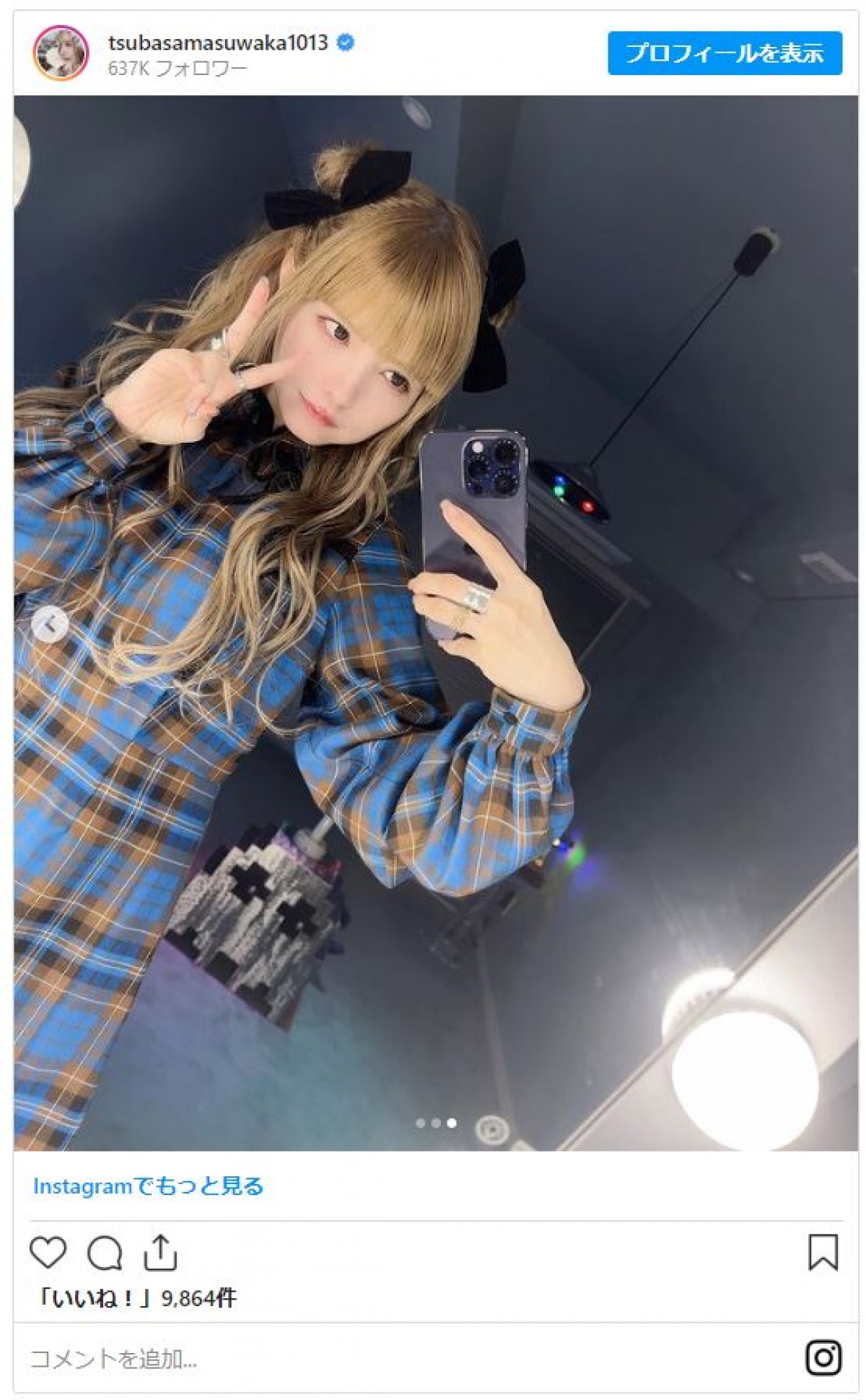Share this post using the share icon
Viewport: 866px width, 1400px height.
pyautogui.click(x=160, y=1253)
